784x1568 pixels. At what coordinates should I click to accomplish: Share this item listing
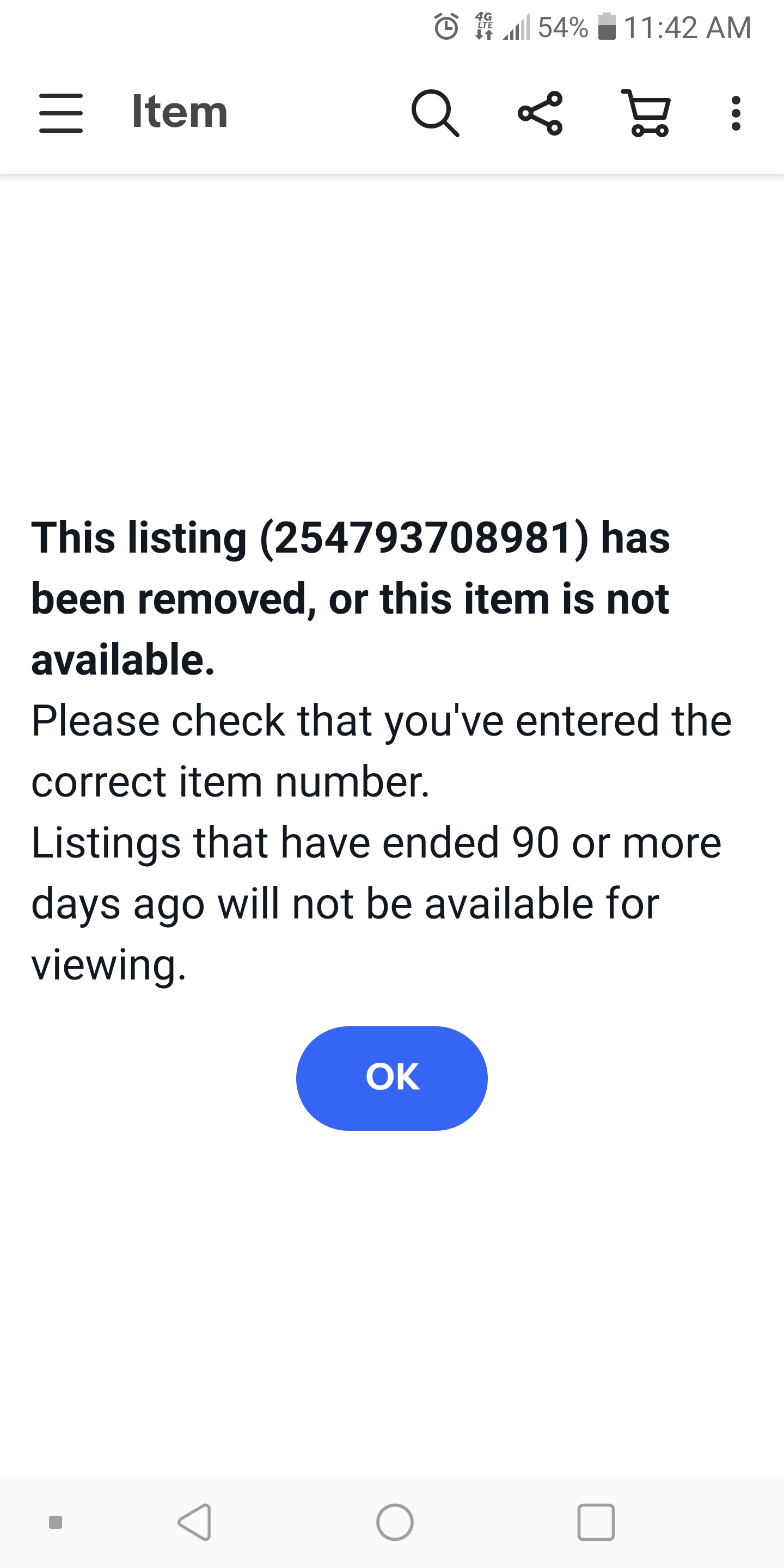point(540,113)
